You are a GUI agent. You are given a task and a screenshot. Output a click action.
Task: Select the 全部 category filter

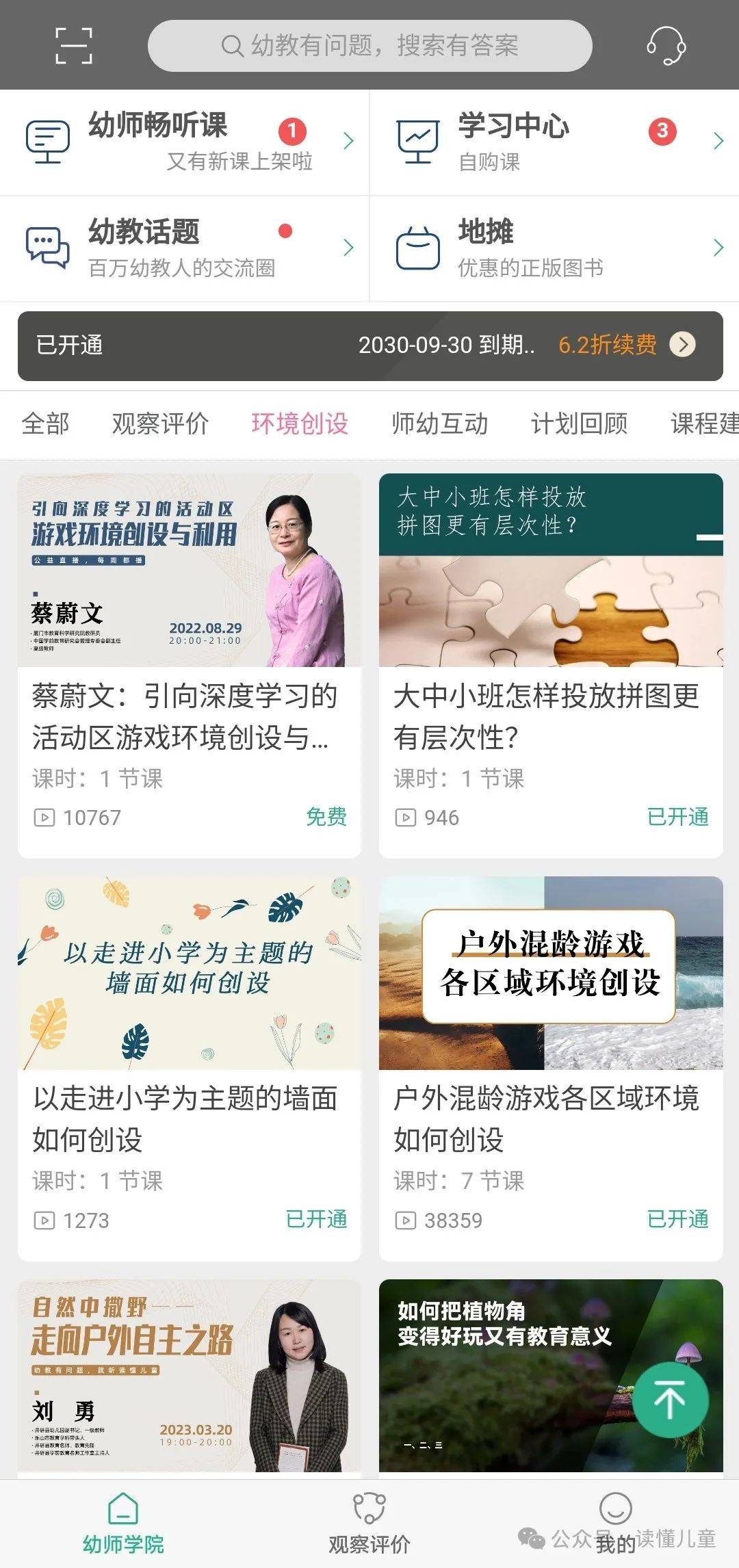44,424
